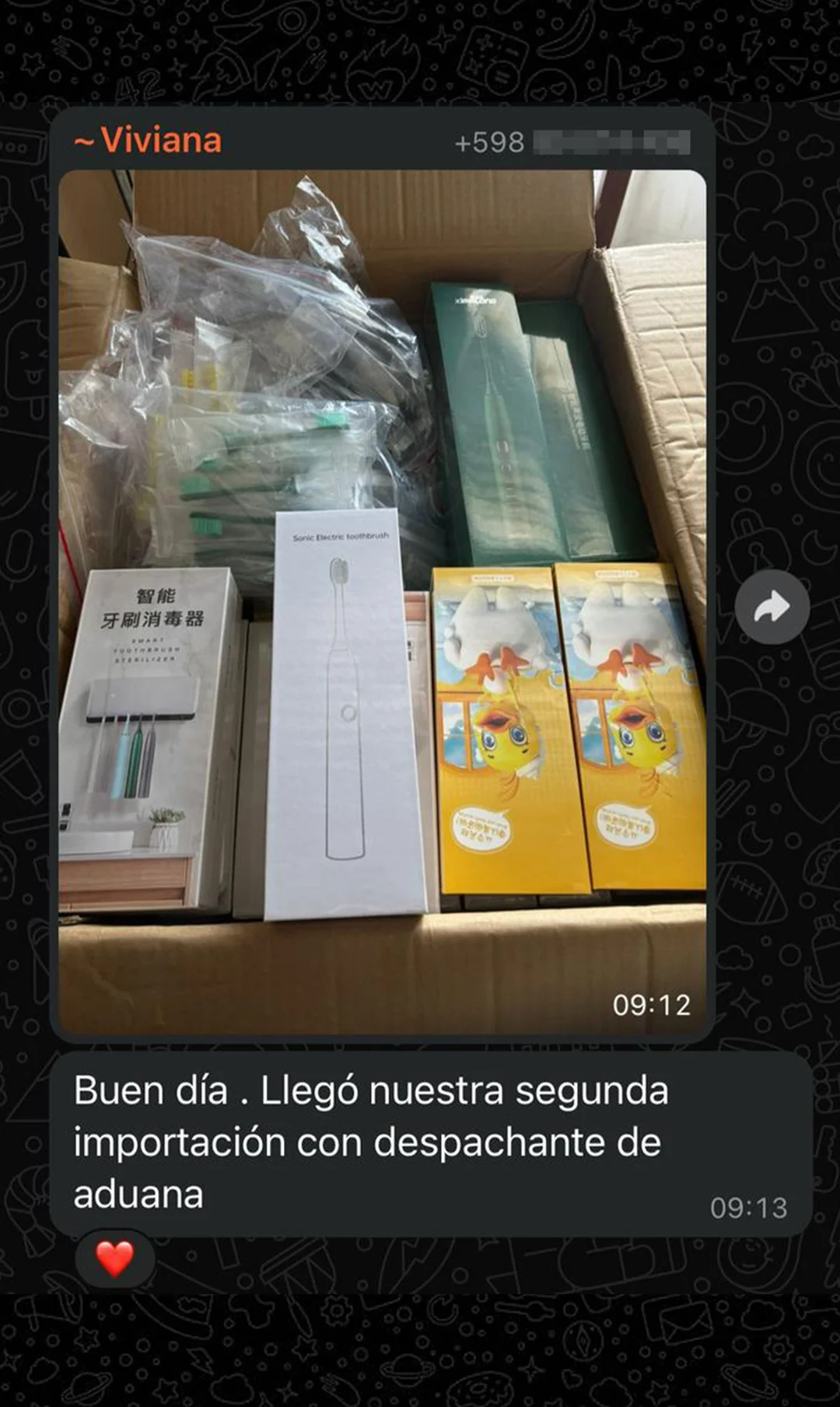Open the heart reaction details
This screenshot has height=1407, width=840.
(115, 1258)
